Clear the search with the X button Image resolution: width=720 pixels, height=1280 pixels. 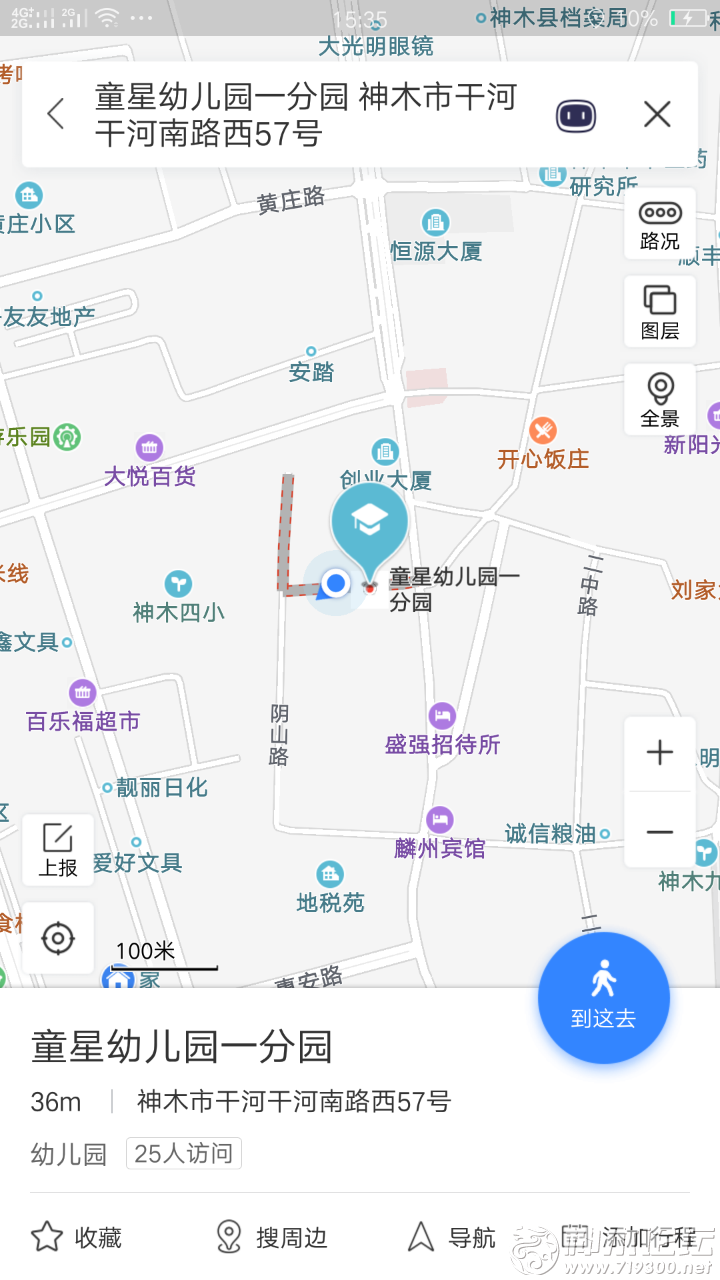click(x=657, y=115)
